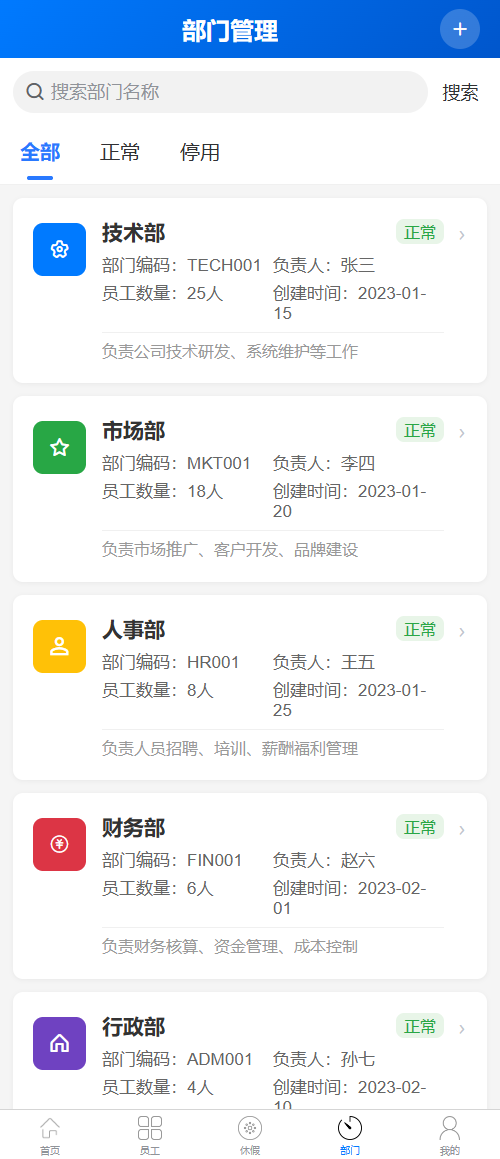
Task: Open the 人事部 department card
Action: (x=250, y=687)
